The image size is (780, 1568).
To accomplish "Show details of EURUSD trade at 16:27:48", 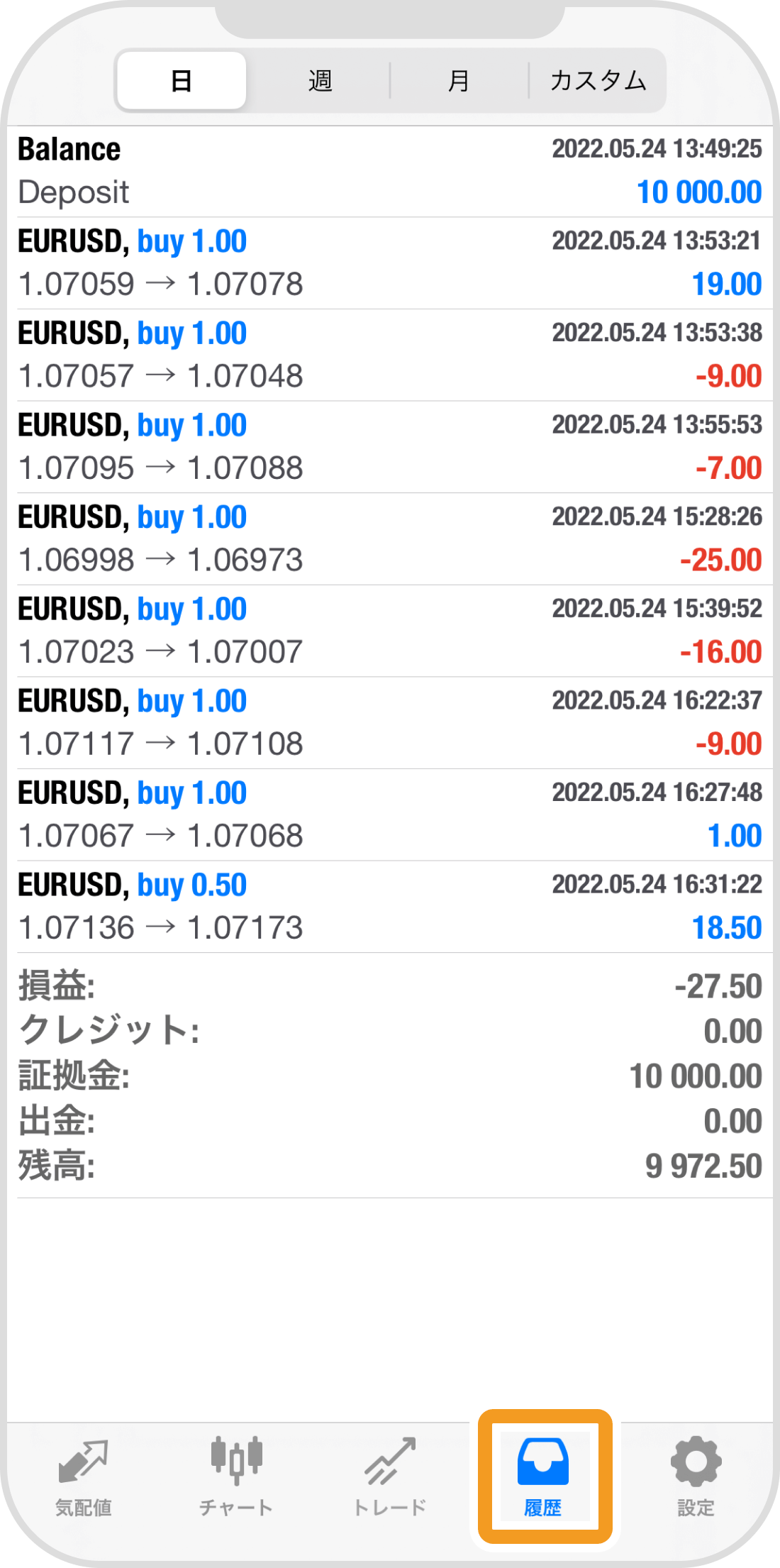I will pos(390,815).
